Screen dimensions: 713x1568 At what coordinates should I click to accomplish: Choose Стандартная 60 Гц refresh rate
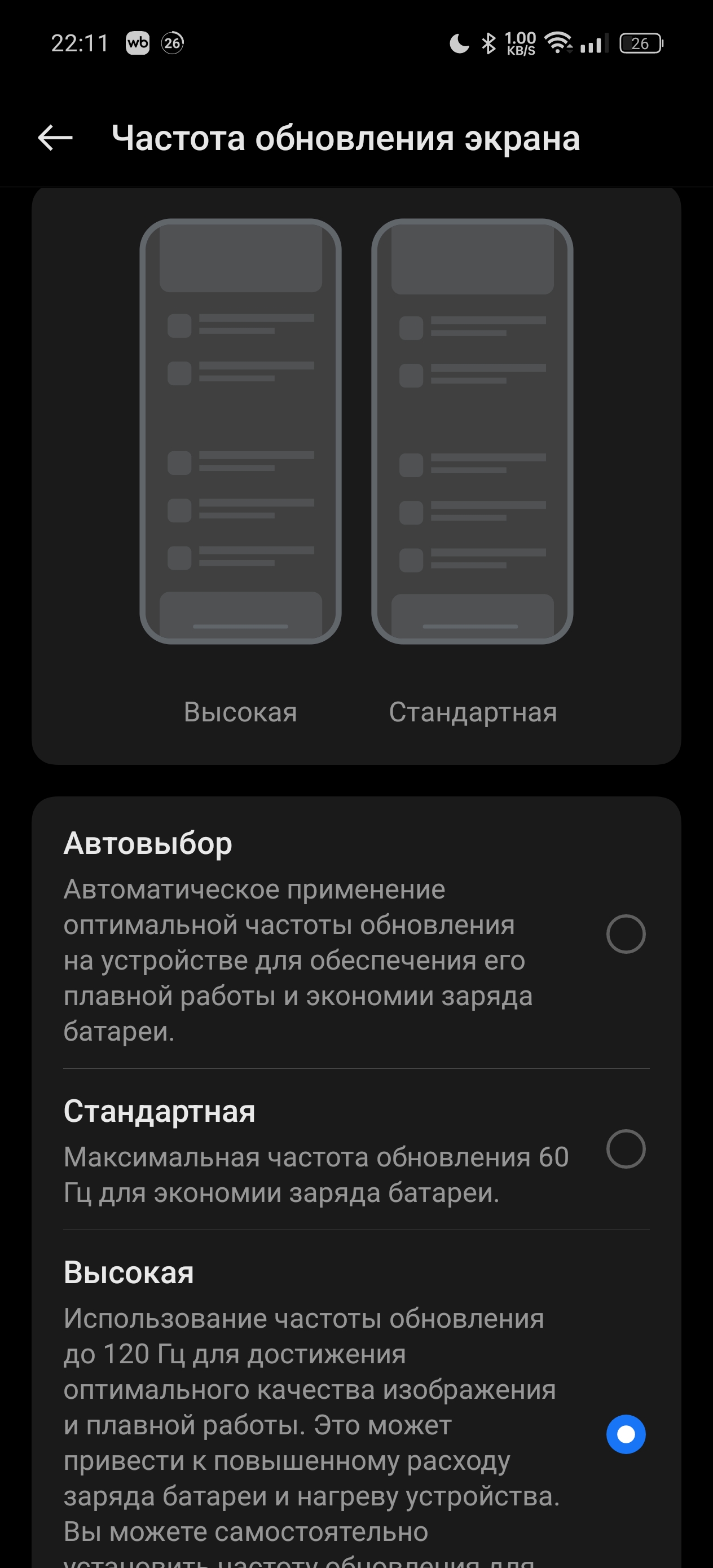[626, 1148]
